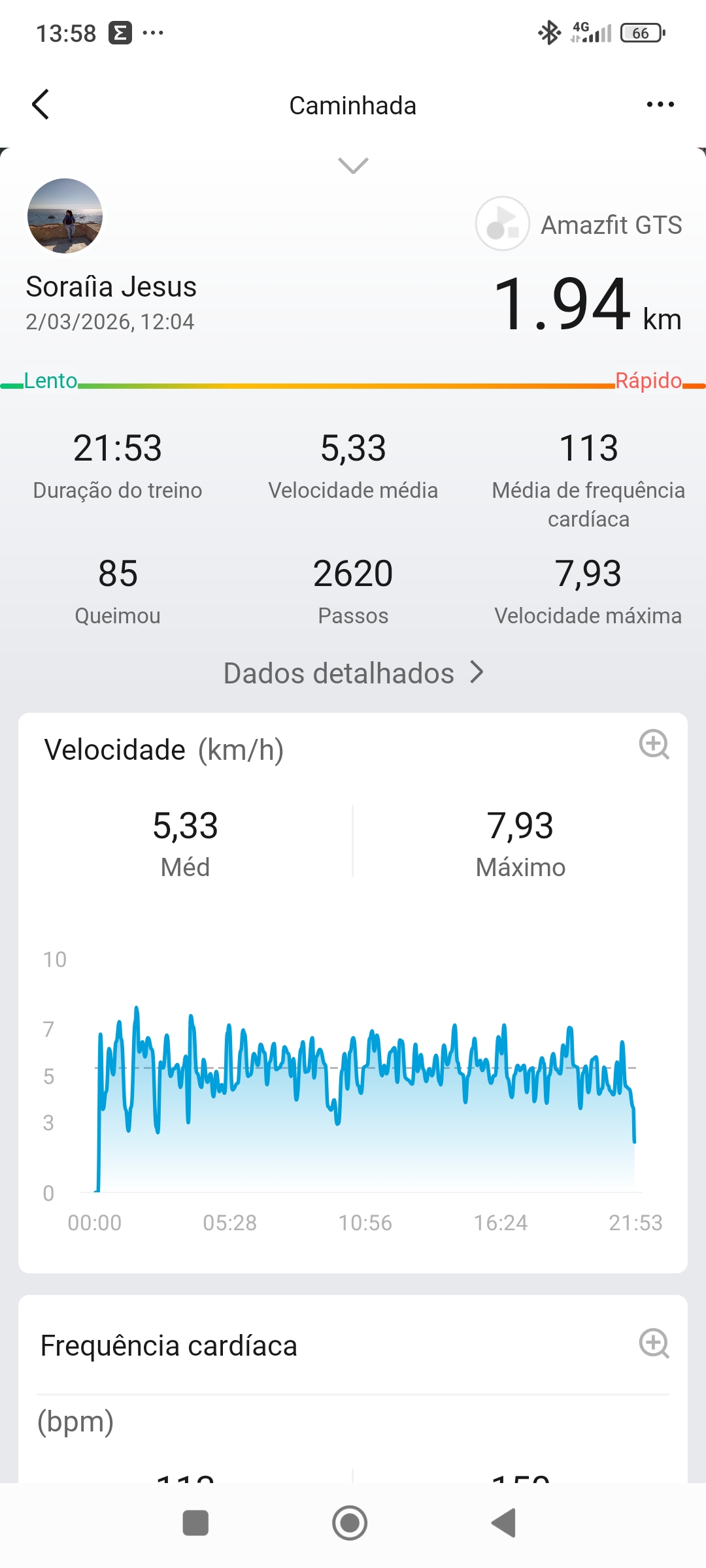Open the back navigation arrow

(42, 105)
